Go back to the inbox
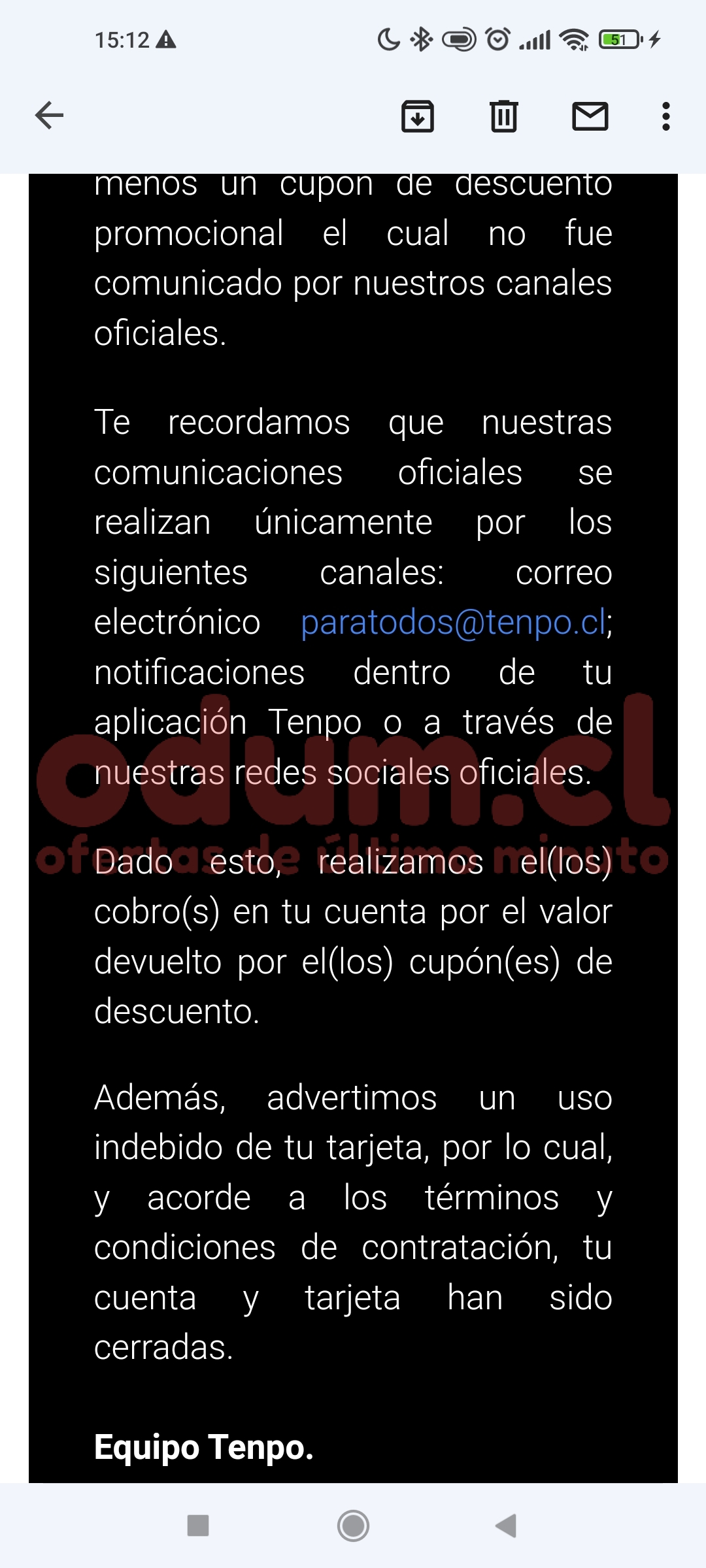This screenshot has width=706, height=1568. coord(49,116)
